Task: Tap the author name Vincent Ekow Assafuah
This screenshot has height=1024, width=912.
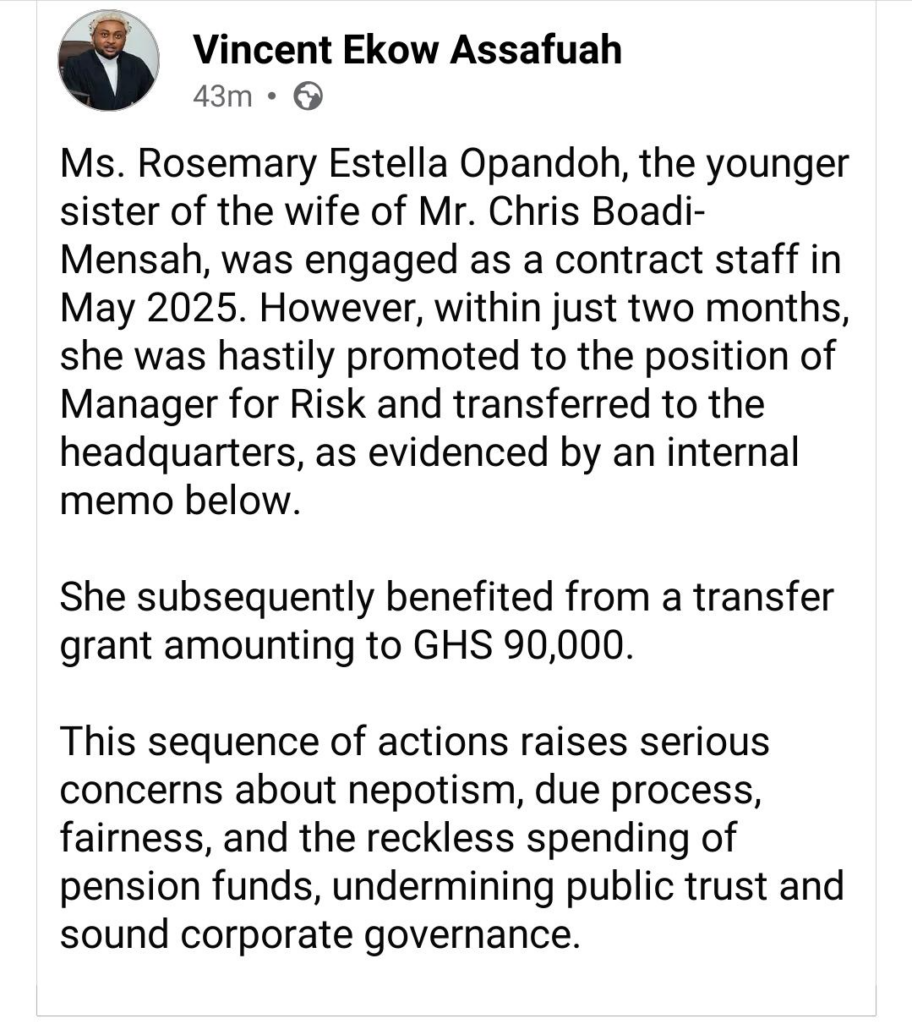Action: [406, 49]
